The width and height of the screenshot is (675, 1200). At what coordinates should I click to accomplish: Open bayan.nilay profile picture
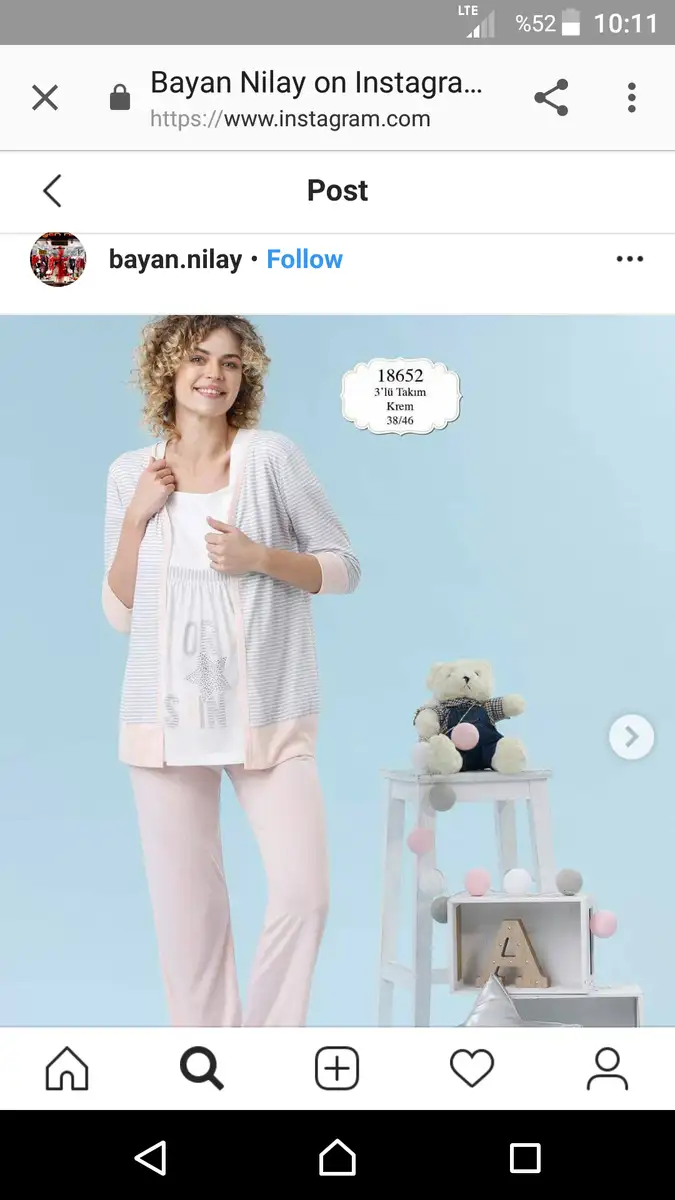(x=58, y=260)
